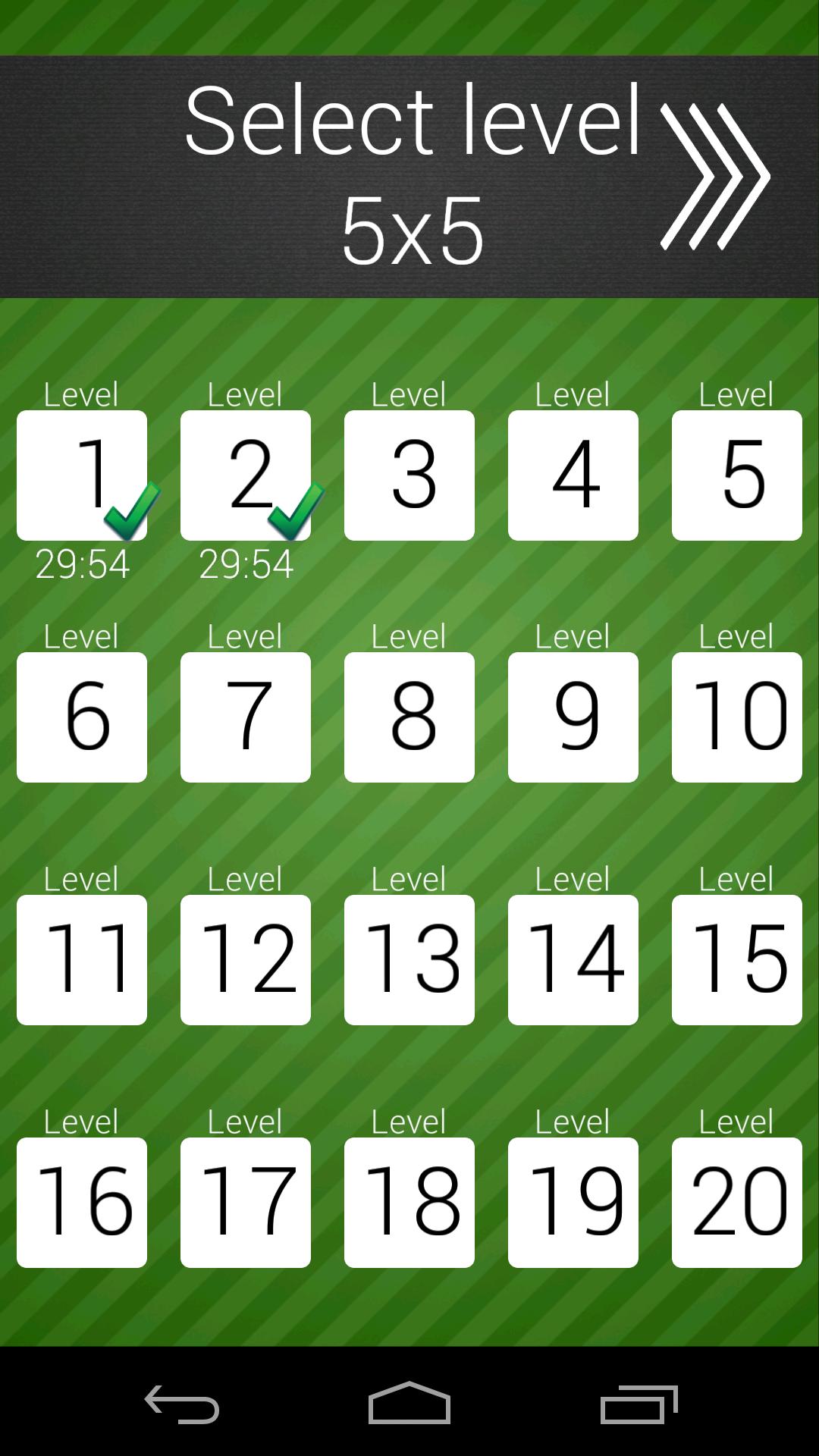Open Level 6

pyautogui.click(x=82, y=717)
